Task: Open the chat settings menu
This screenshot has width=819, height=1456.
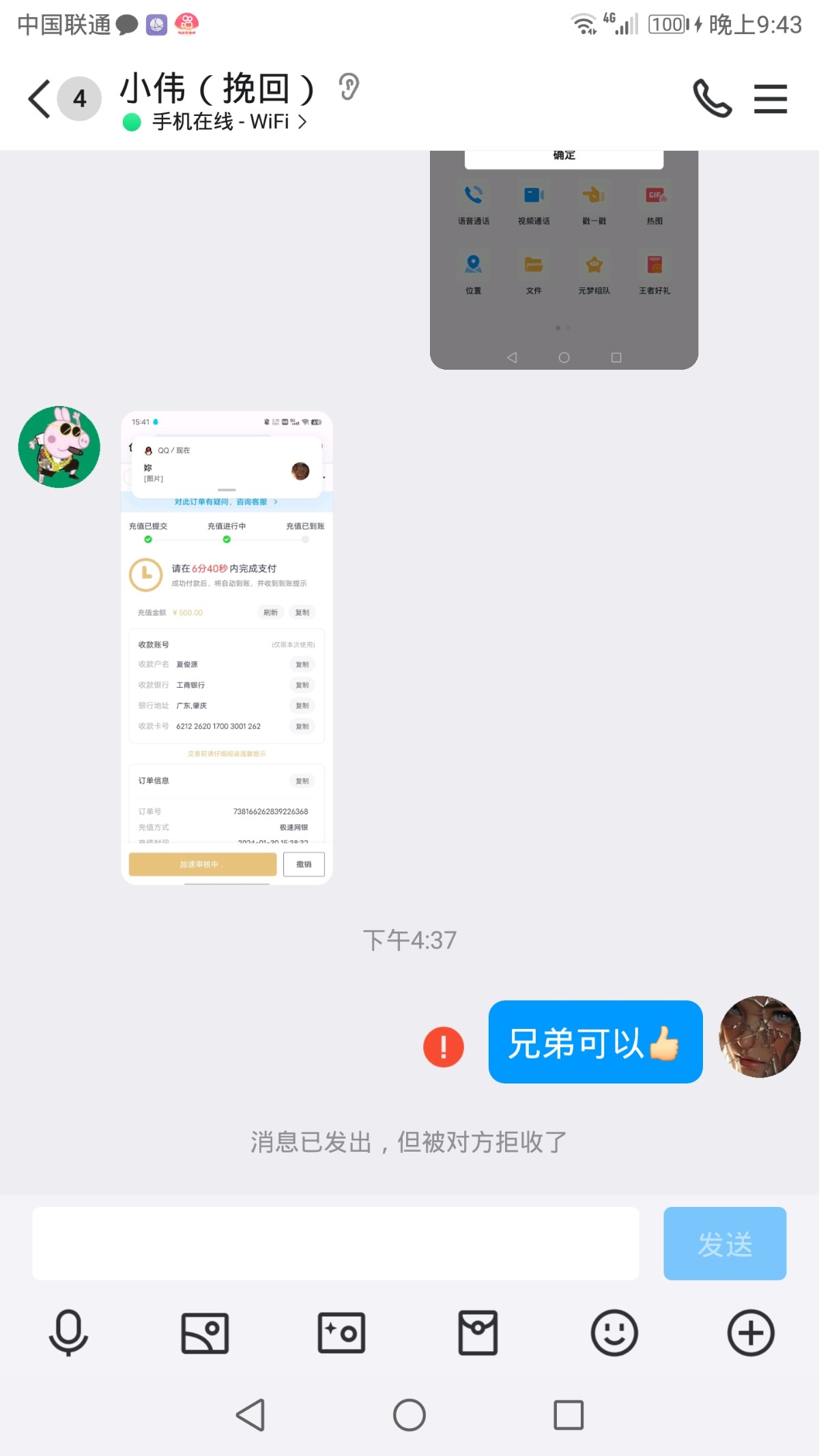Action: 771,99
